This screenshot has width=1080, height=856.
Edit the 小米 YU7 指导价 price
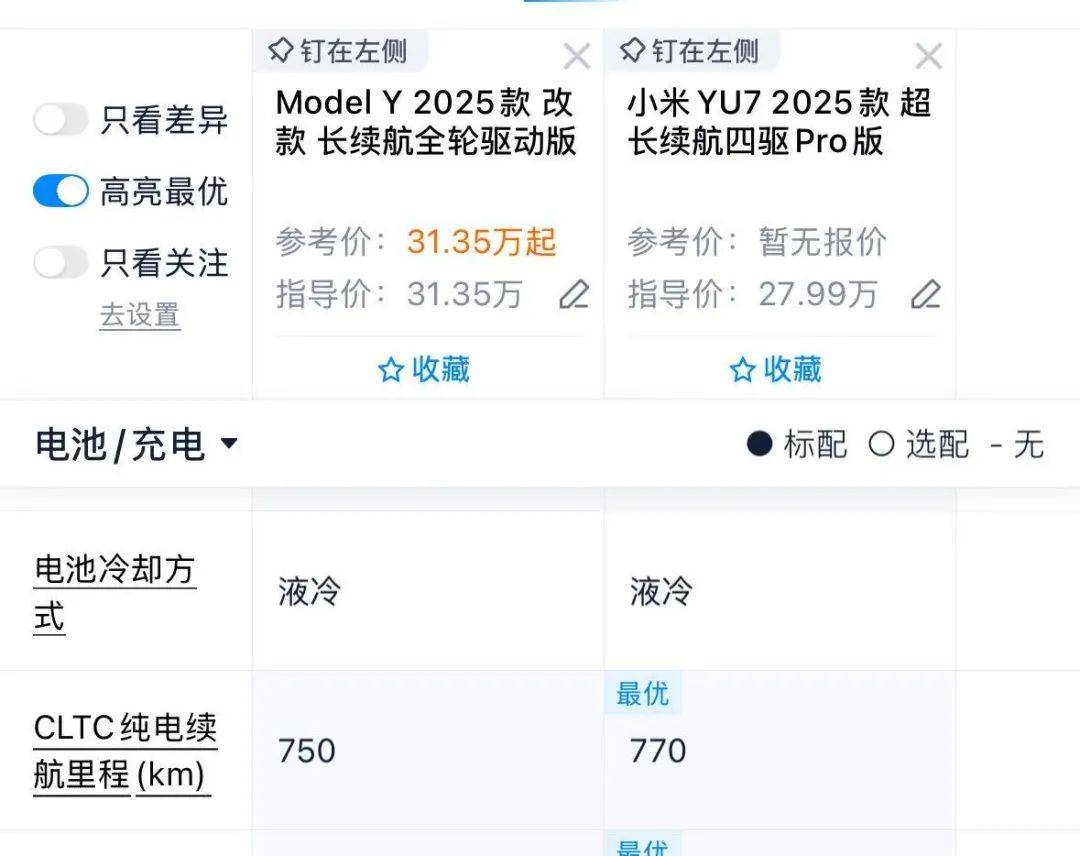925,295
